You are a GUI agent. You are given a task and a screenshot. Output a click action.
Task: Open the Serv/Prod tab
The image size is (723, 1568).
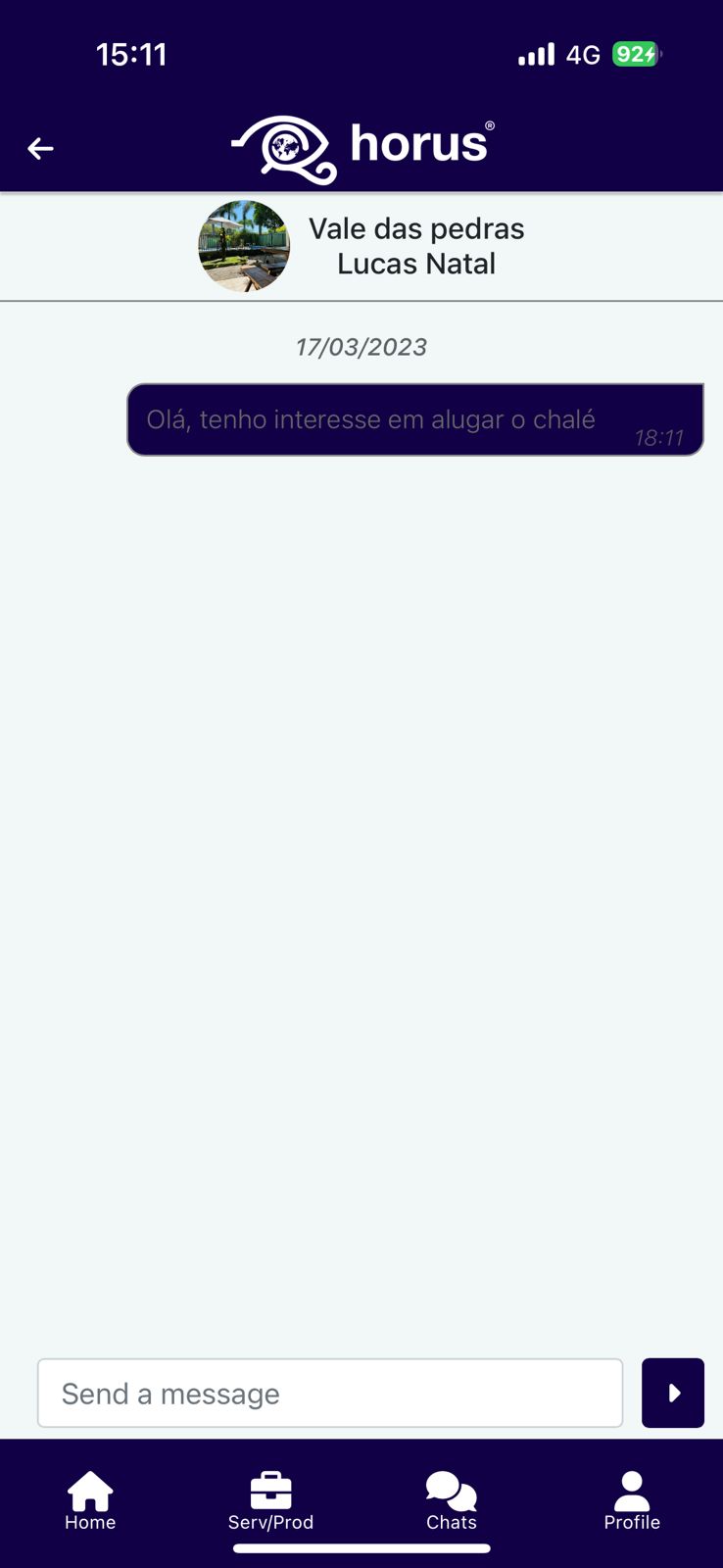click(270, 1500)
